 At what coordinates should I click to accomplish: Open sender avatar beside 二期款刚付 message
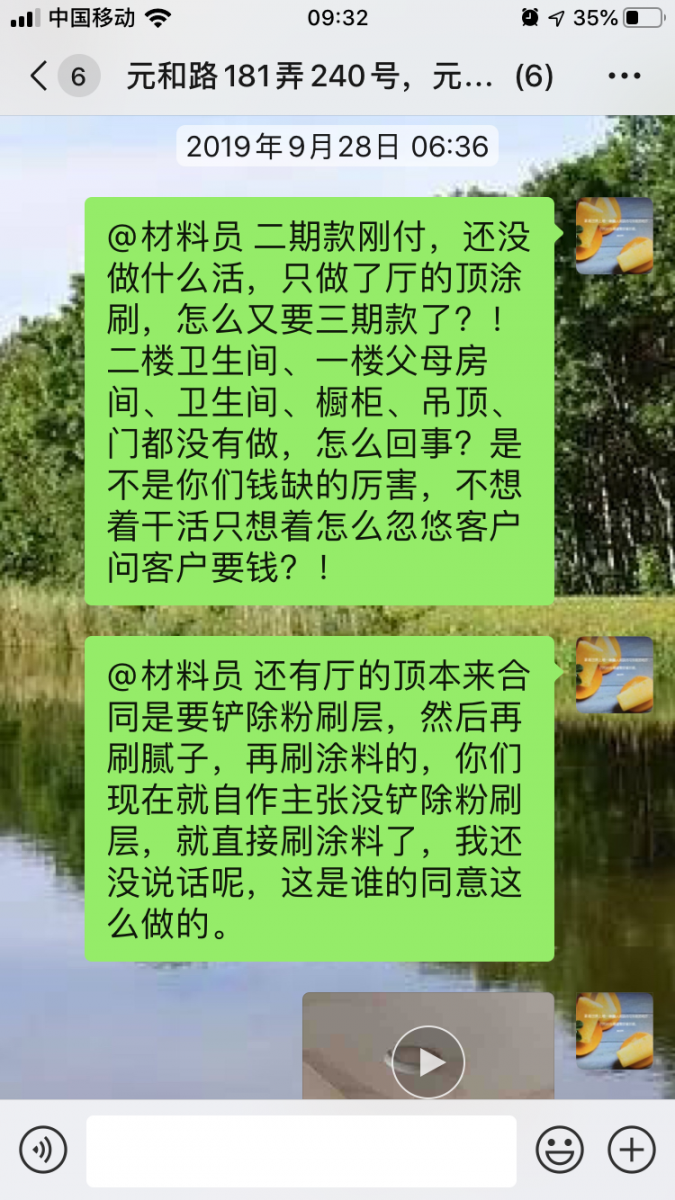click(x=614, y=236)
